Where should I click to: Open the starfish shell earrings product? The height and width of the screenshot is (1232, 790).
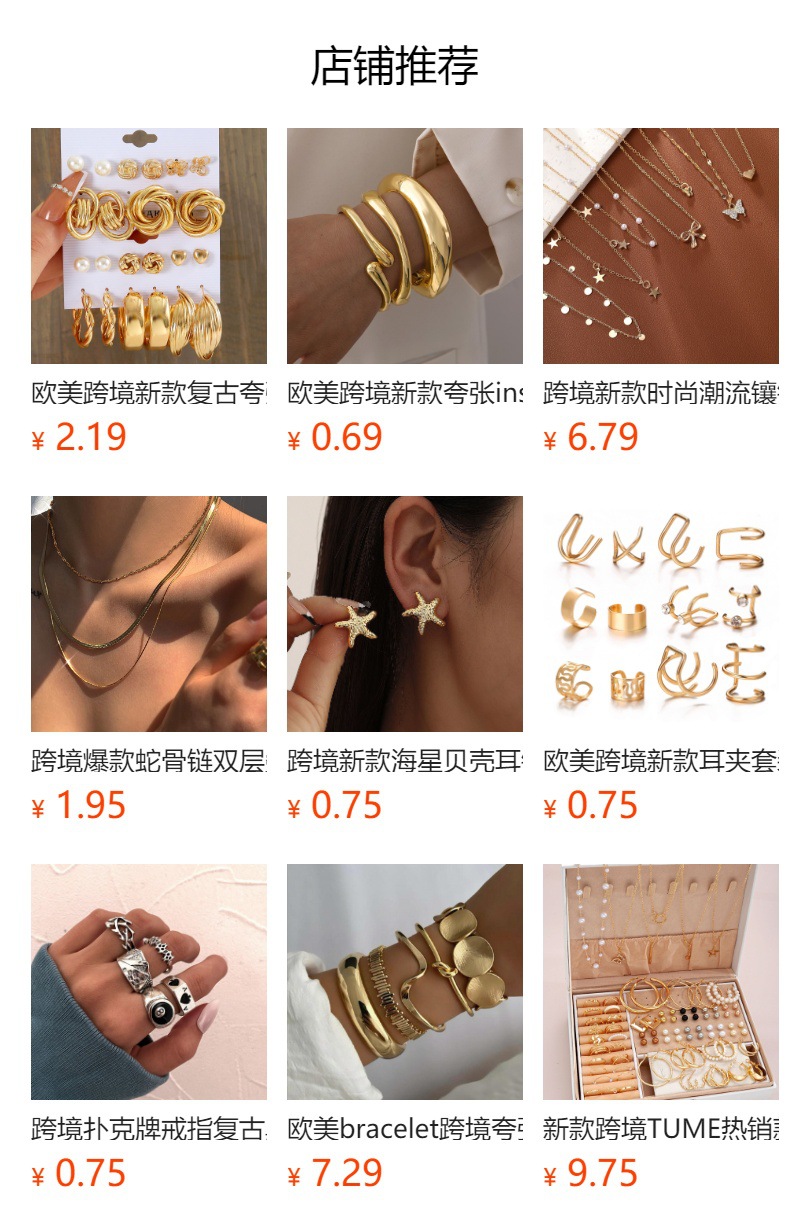(x=404, y=614)
